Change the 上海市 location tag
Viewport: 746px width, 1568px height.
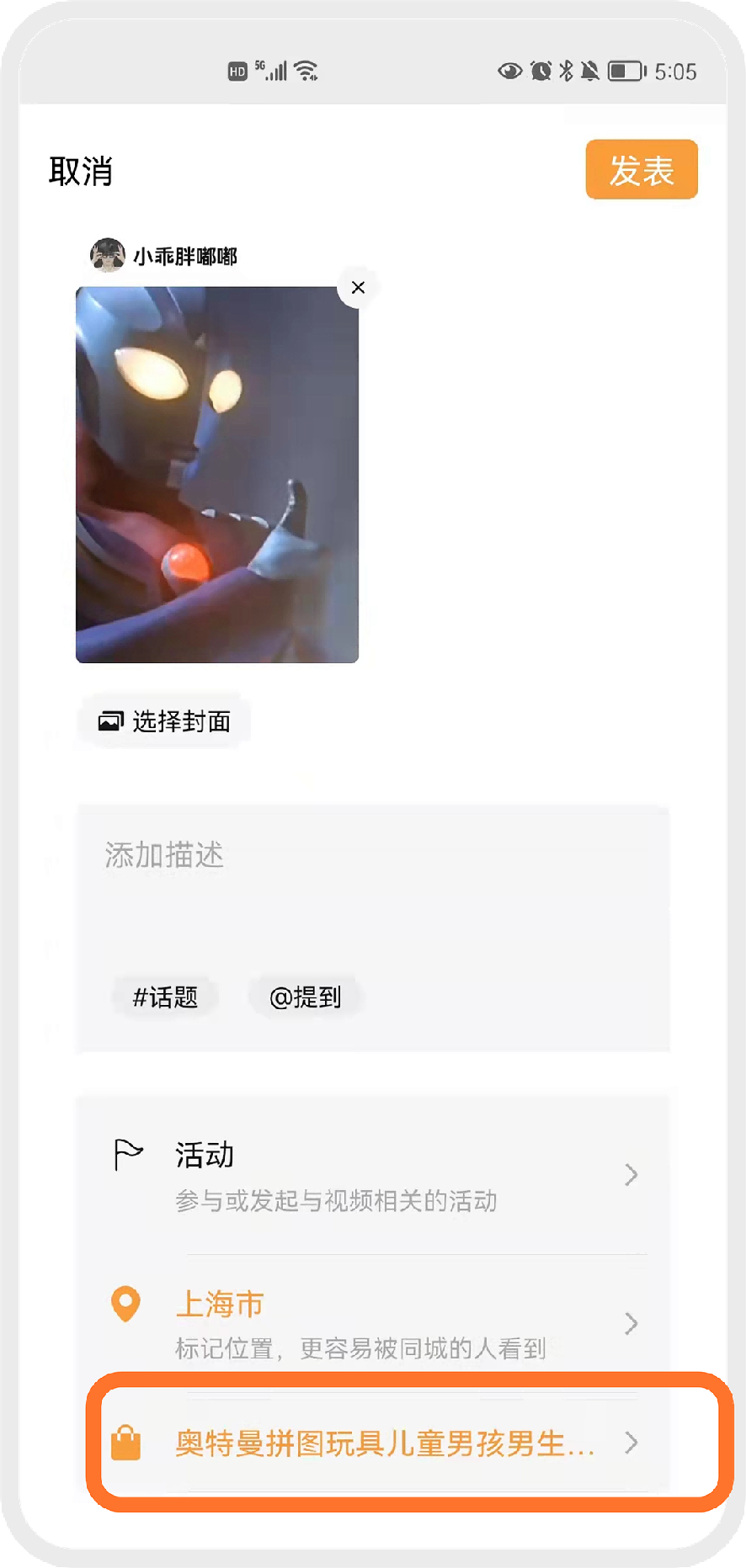[x=375, y=1323]
